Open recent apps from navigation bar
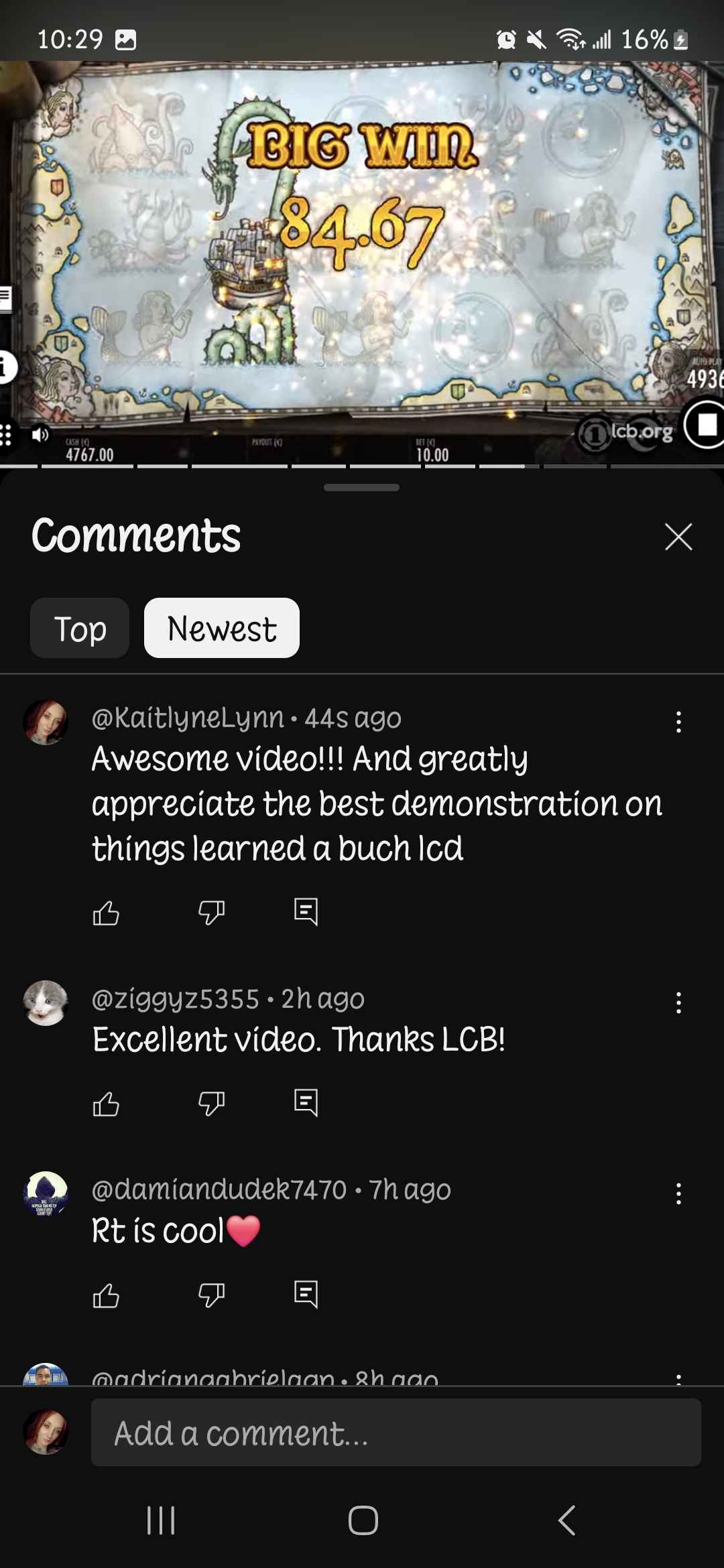Image resolution: width=724 pixels, height=1568 pixels. pos(161,1520)
